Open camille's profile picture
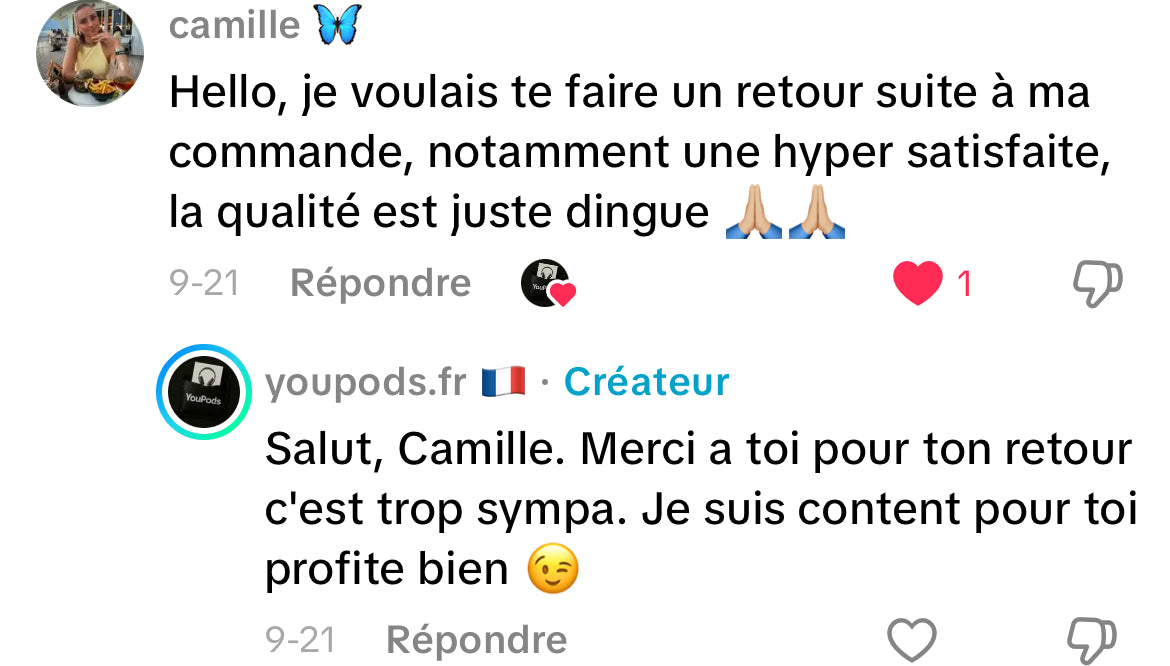Screen dimensions: 1170x666 coord(89,55)
